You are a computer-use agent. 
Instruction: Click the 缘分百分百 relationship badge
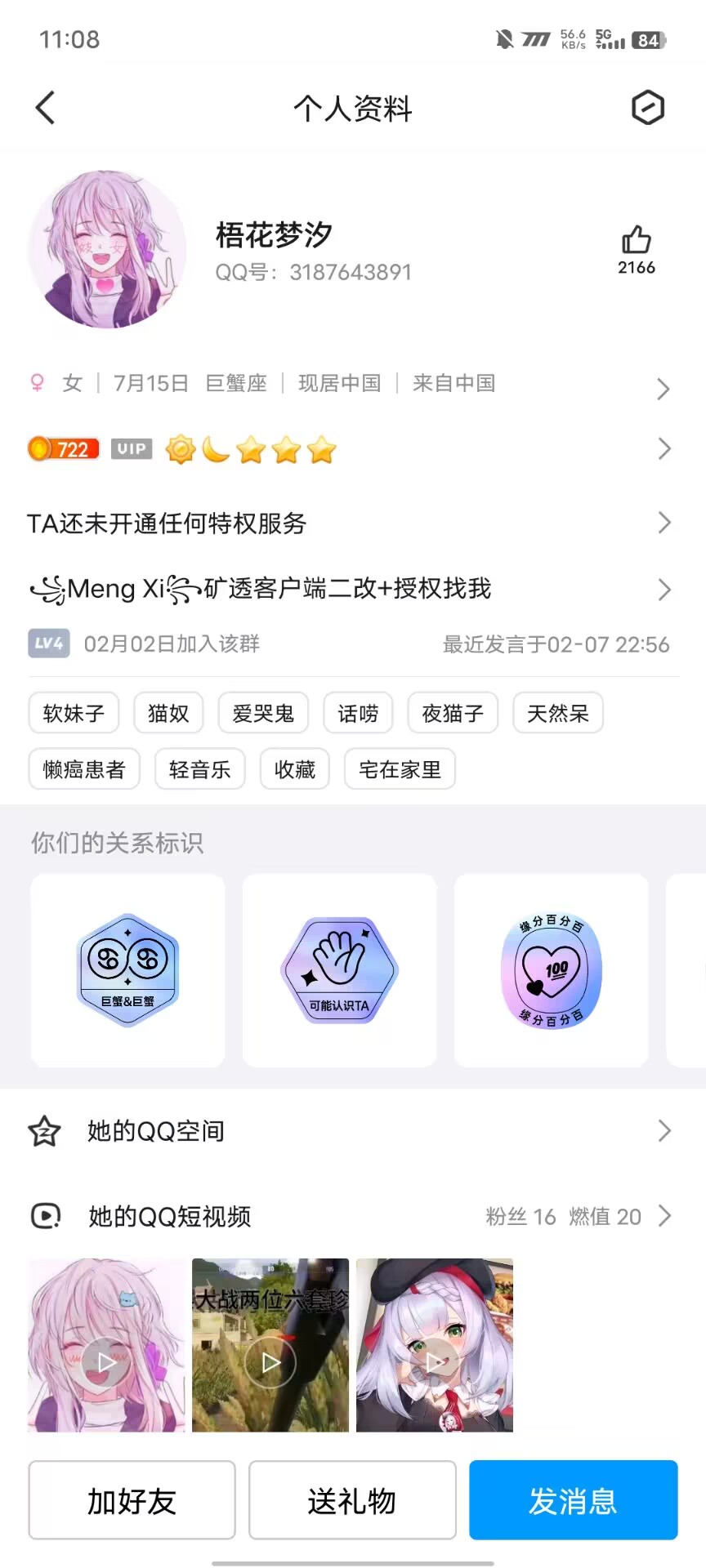pyautogui.click(x=551, y=970)
